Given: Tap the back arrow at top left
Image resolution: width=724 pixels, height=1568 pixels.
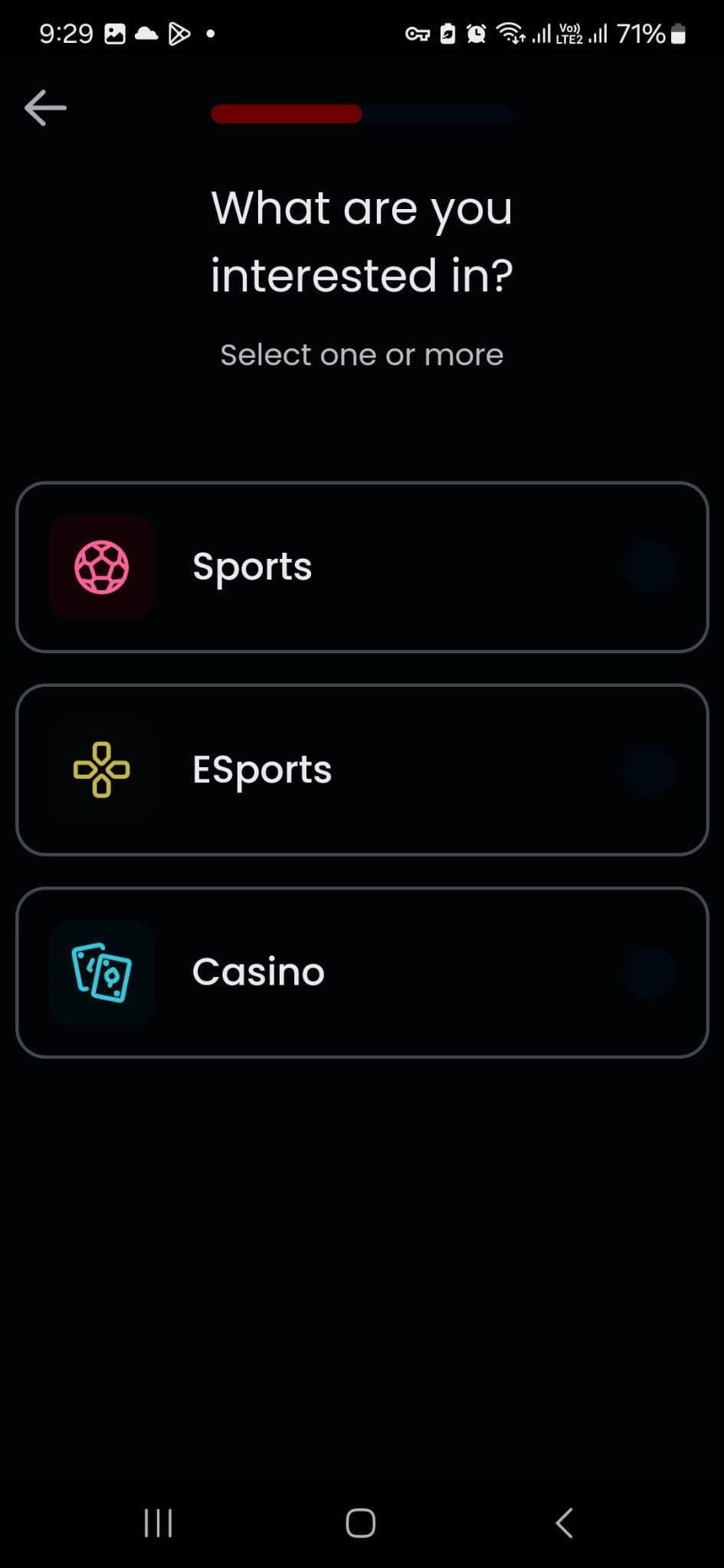Looking at the screenshot, I should point(44,107).
